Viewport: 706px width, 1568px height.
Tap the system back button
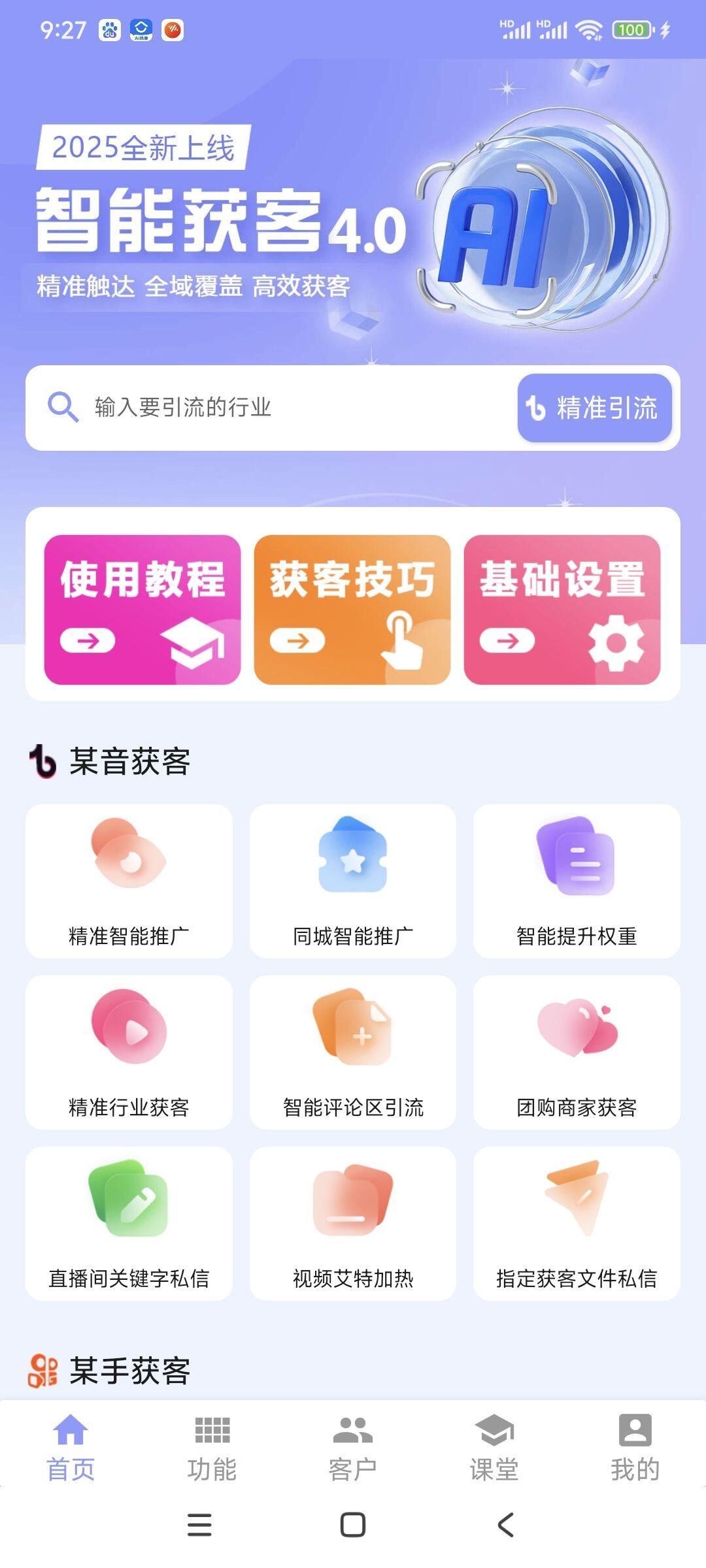505,1525
